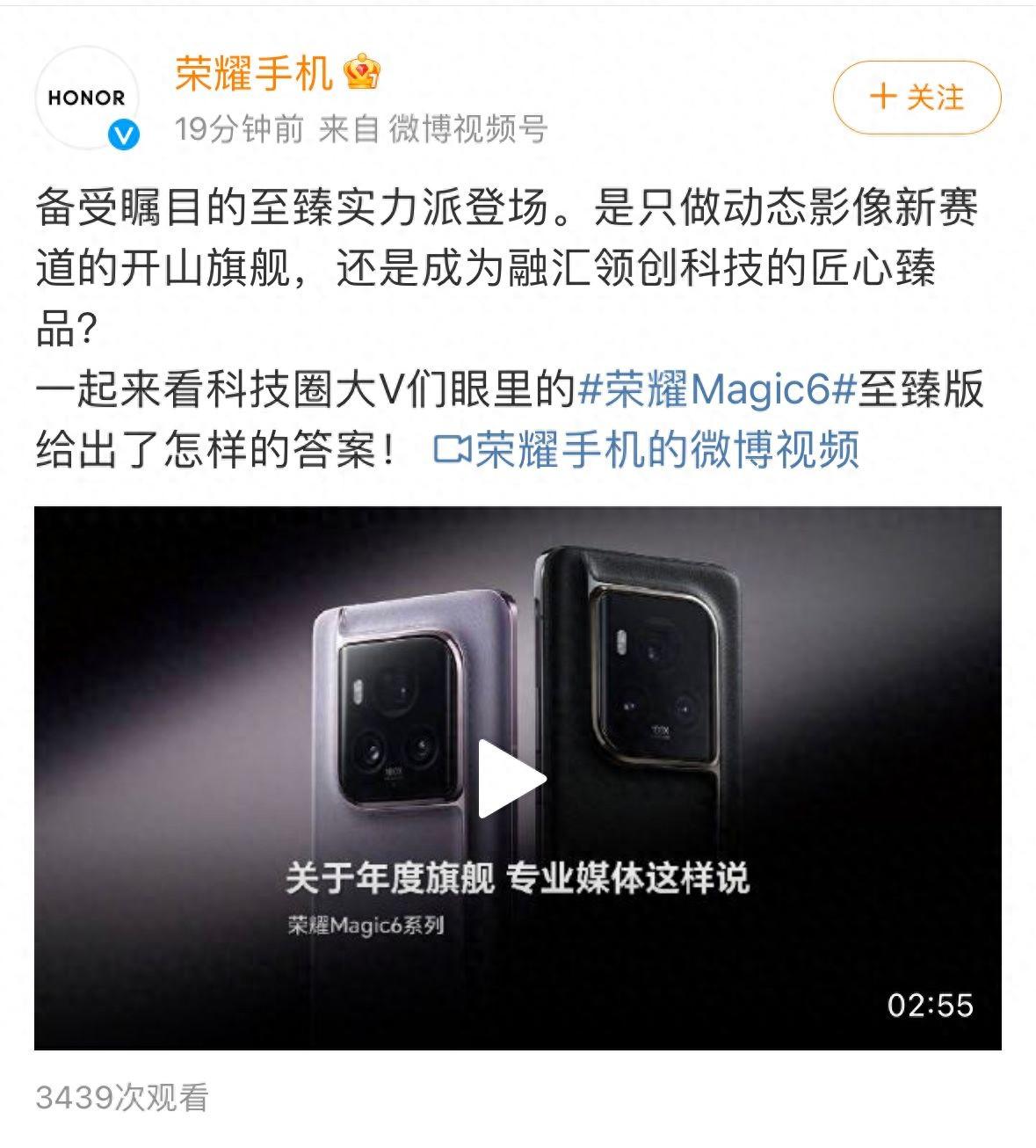Open the 荣耀手机的微博视频 link

[648, 449]
